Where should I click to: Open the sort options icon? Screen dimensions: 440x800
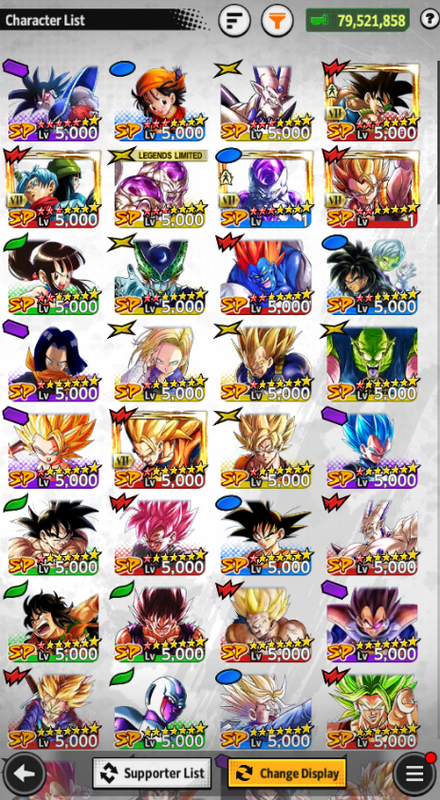[234, 20]
